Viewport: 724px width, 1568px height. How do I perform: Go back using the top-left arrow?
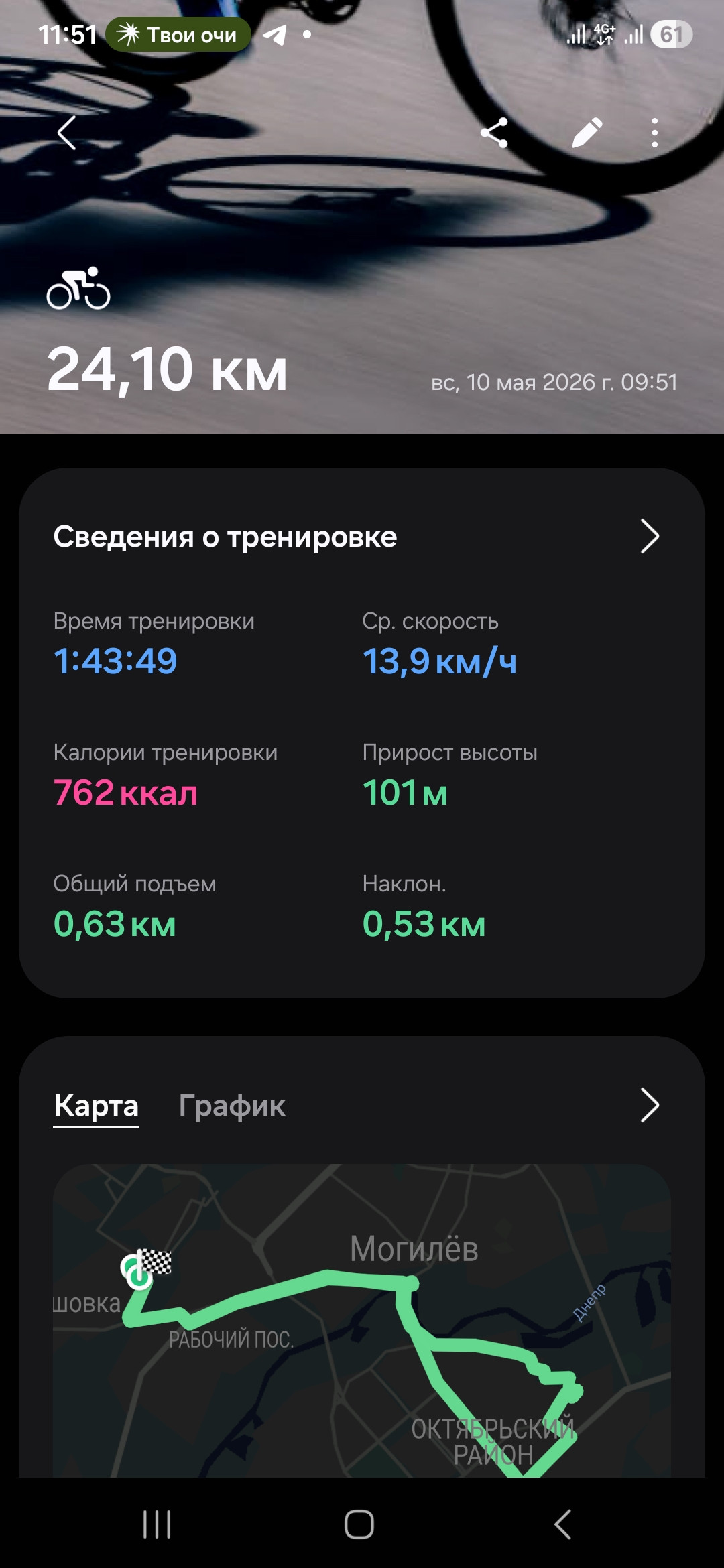coord(66,133)
